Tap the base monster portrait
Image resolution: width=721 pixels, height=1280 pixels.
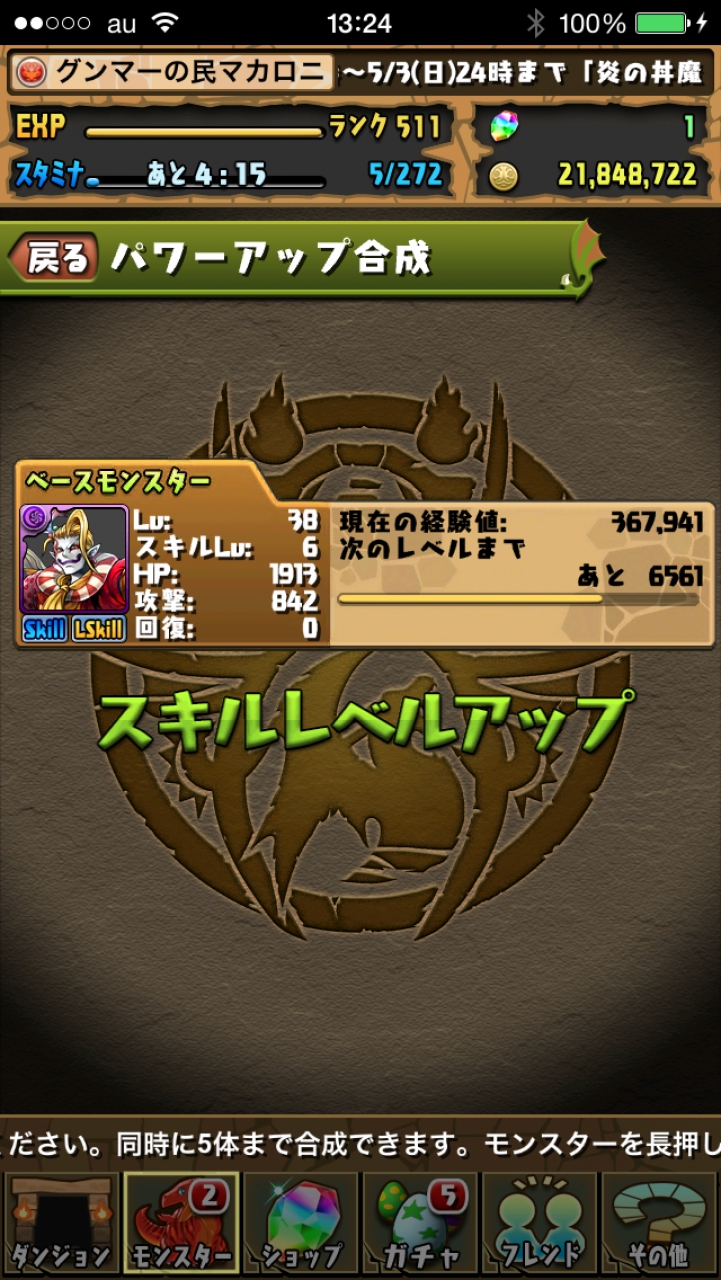click(x=74, y=559)
